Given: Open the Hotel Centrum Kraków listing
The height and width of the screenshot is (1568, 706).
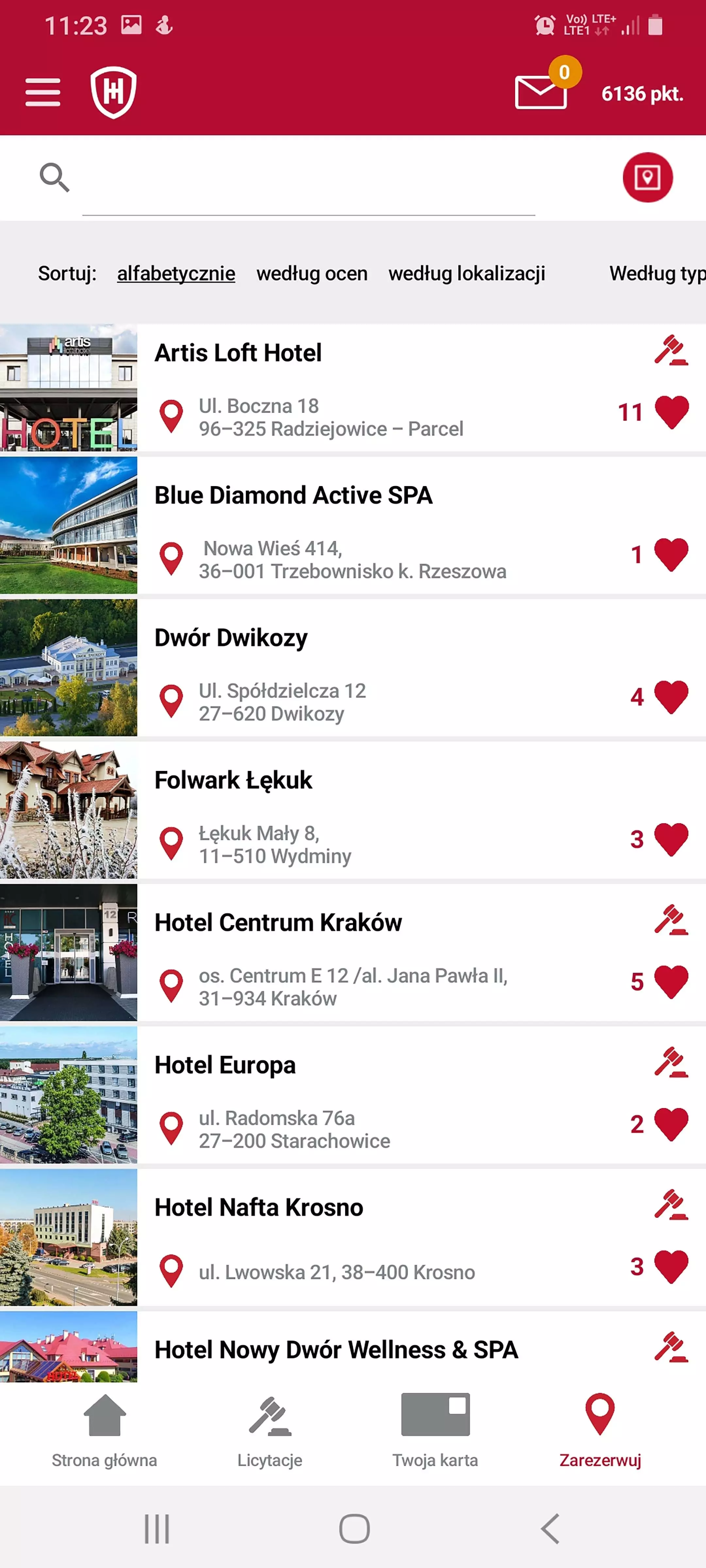Looking at the screenshot, I should coord(353,953).
